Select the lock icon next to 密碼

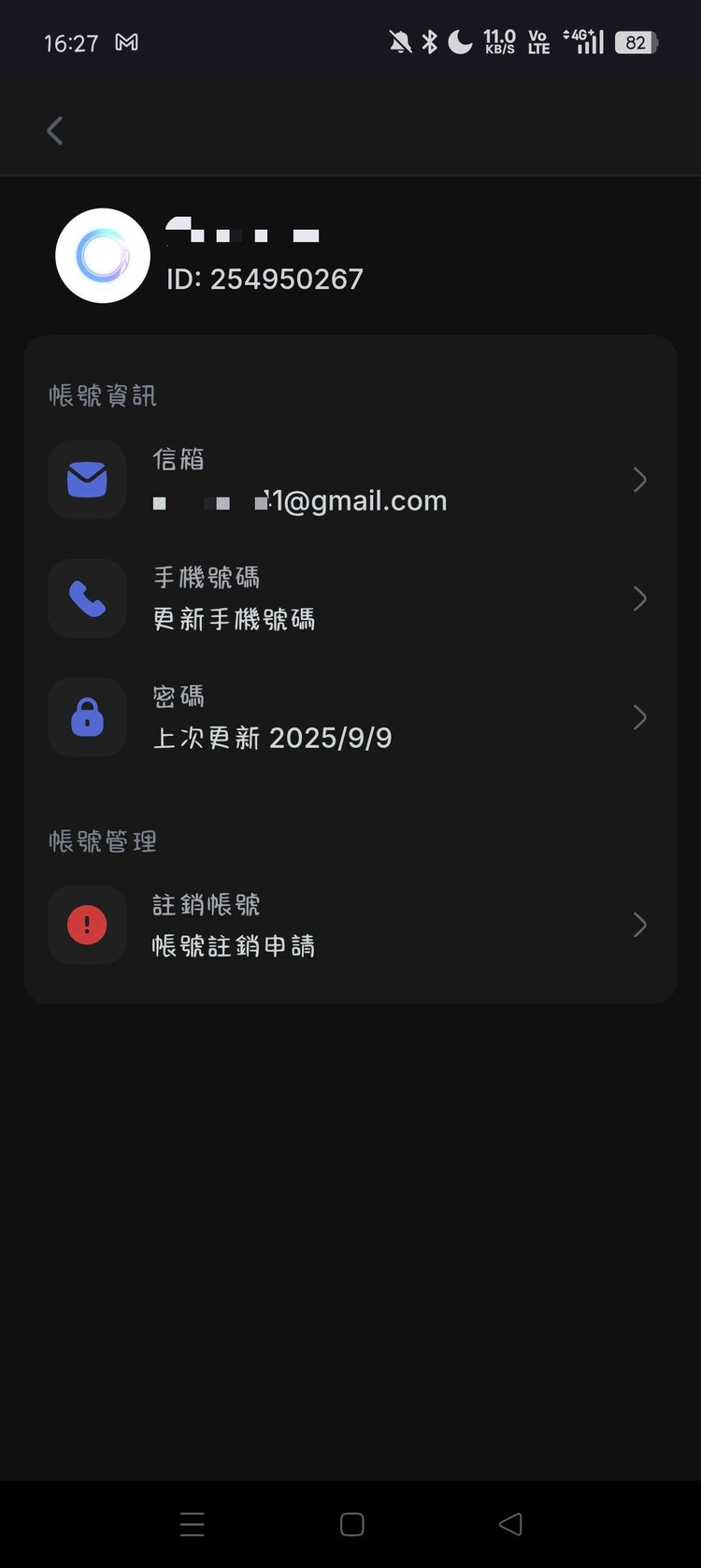[87, 717]
